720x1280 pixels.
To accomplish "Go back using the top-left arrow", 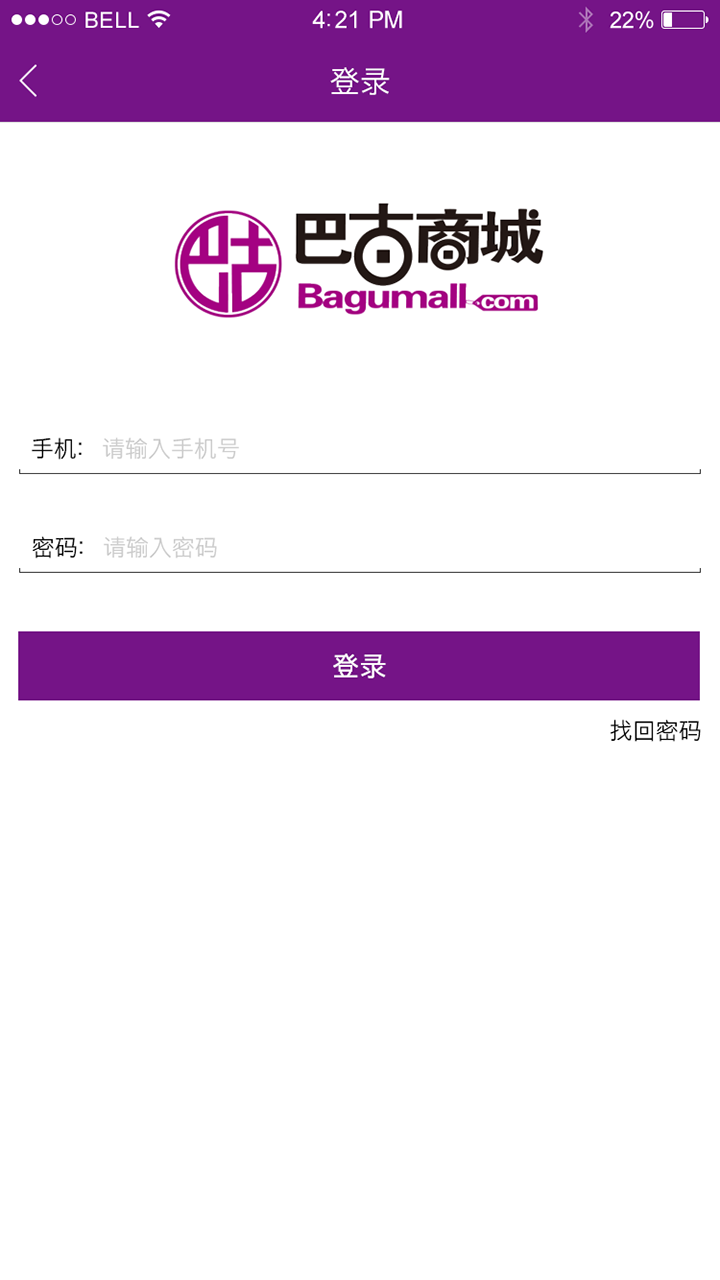I will [29, 81].
